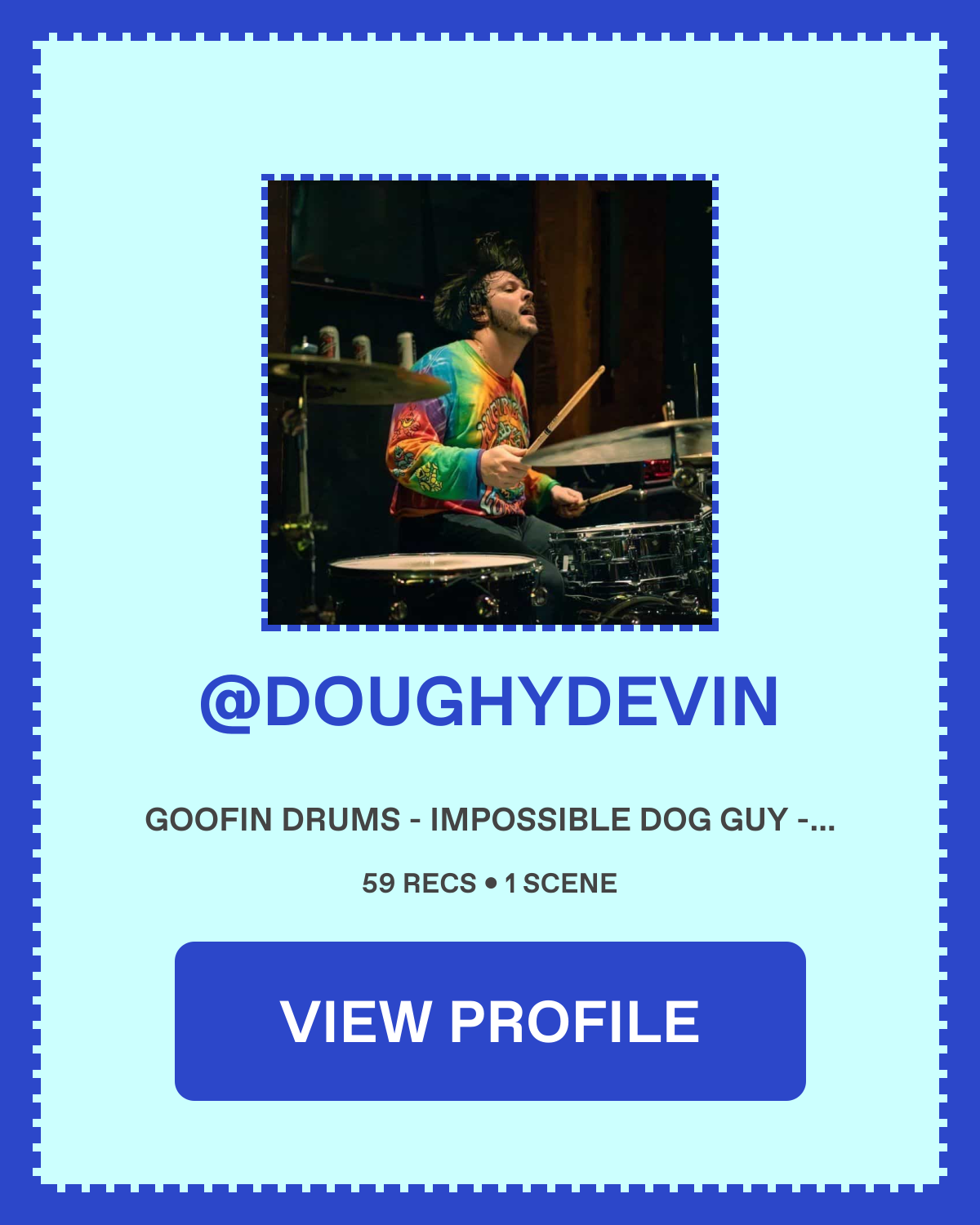Tap the View Profile button

click(x=490, y=1021)
